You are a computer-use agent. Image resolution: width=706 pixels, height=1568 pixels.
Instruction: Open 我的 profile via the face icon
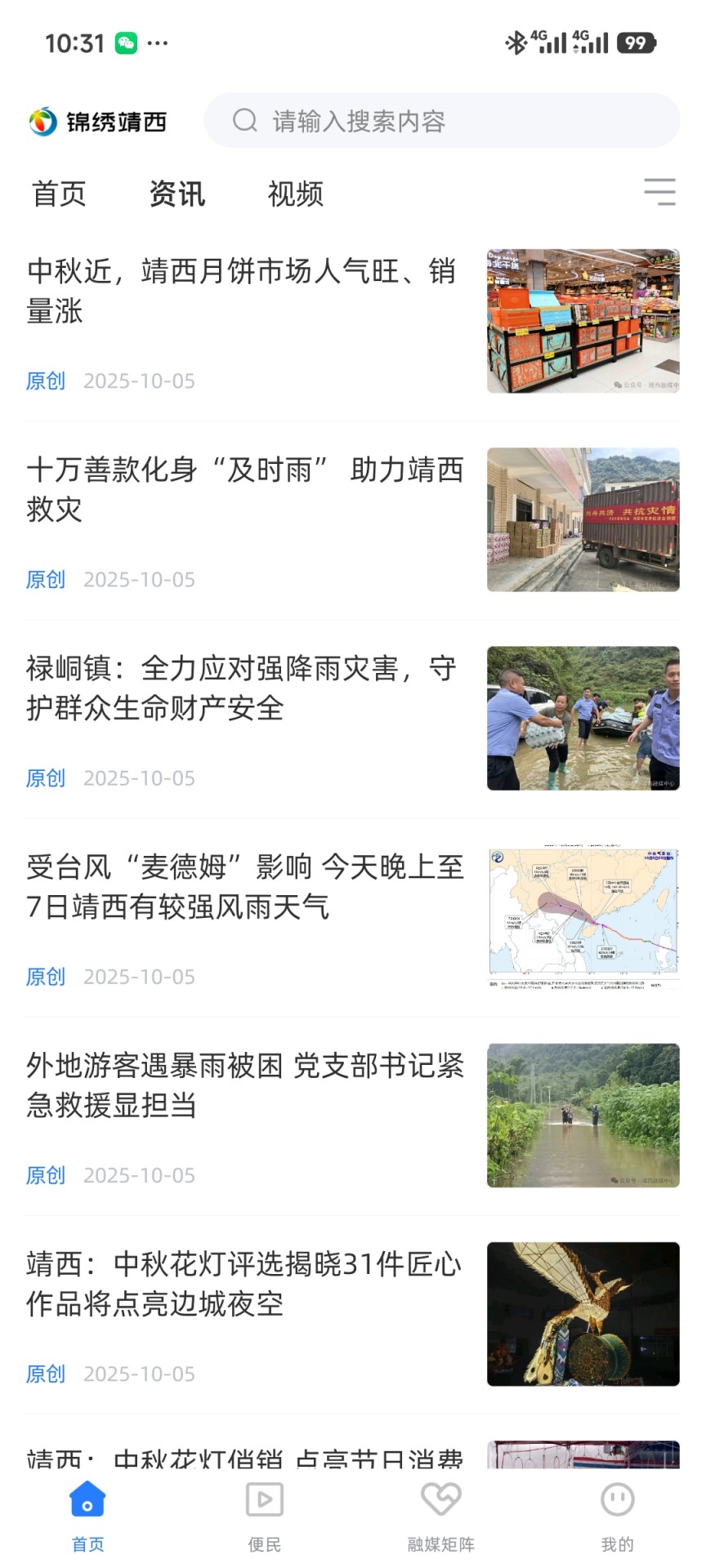coord(616,1499)
